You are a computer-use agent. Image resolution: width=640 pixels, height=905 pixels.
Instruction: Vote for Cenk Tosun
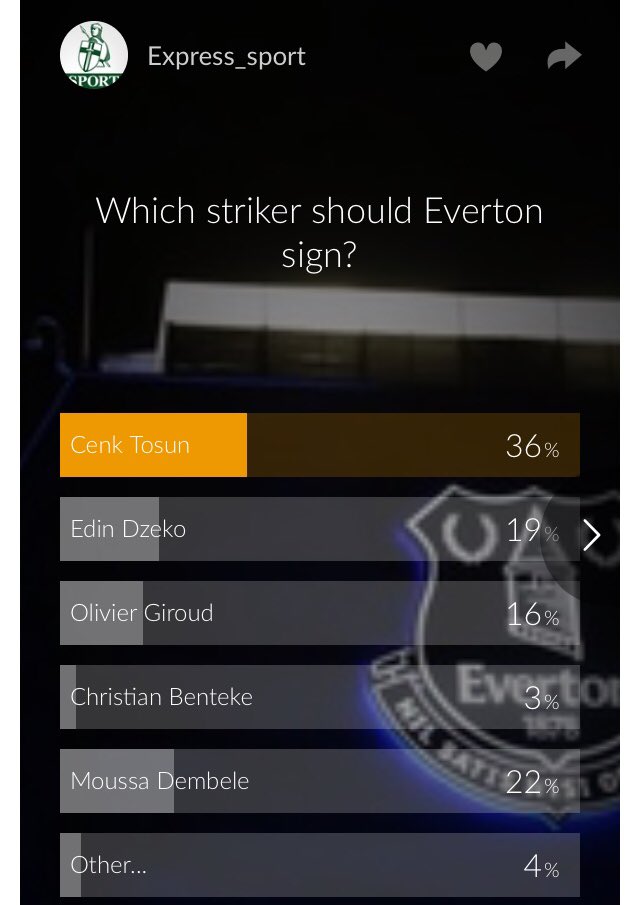(x=319, y=445)
